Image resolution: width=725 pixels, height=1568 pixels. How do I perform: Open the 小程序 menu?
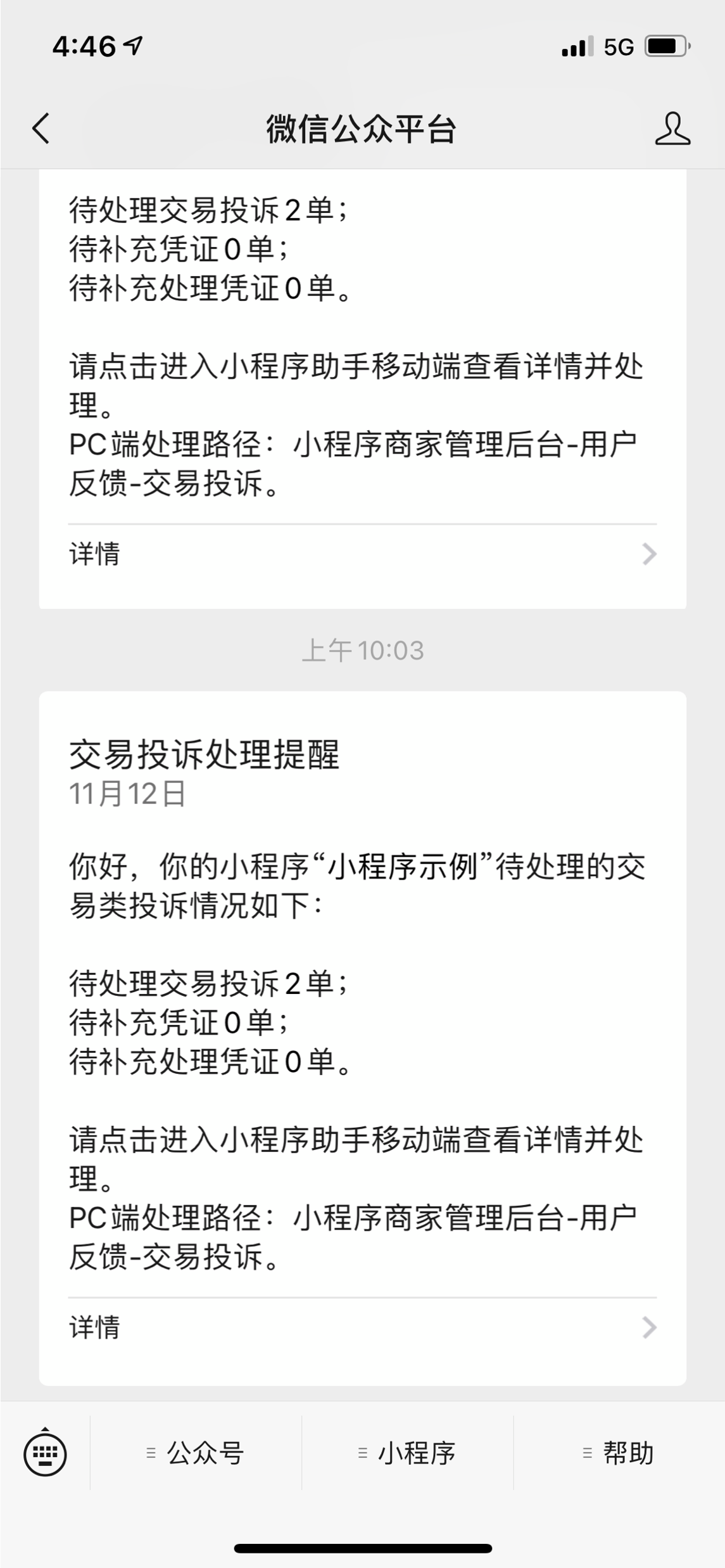(x=407, y=1453)
